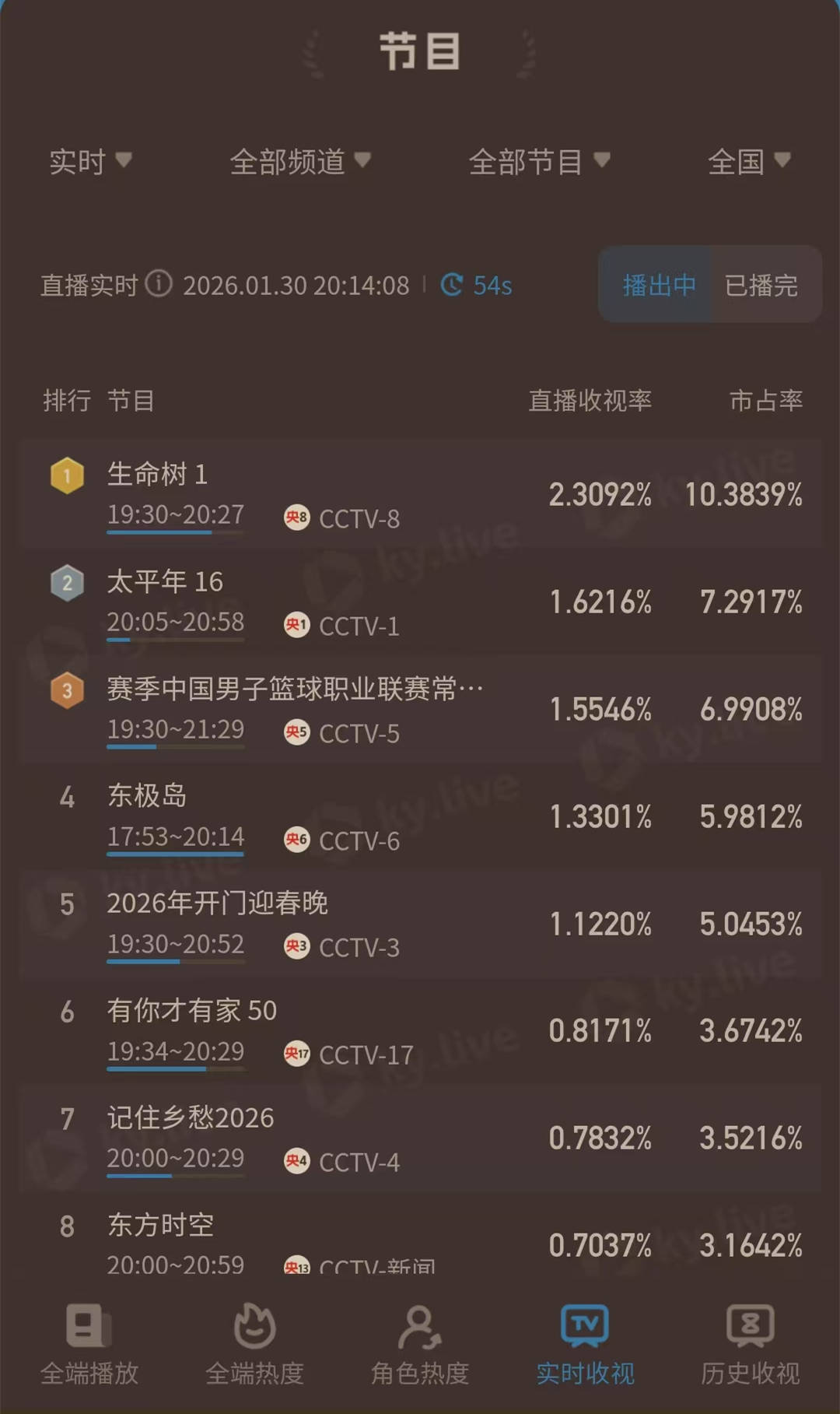Expand the 全部频道 channel filter
Screen dimensions: 840x1414
pyautogui.click(x=299, y=162)
